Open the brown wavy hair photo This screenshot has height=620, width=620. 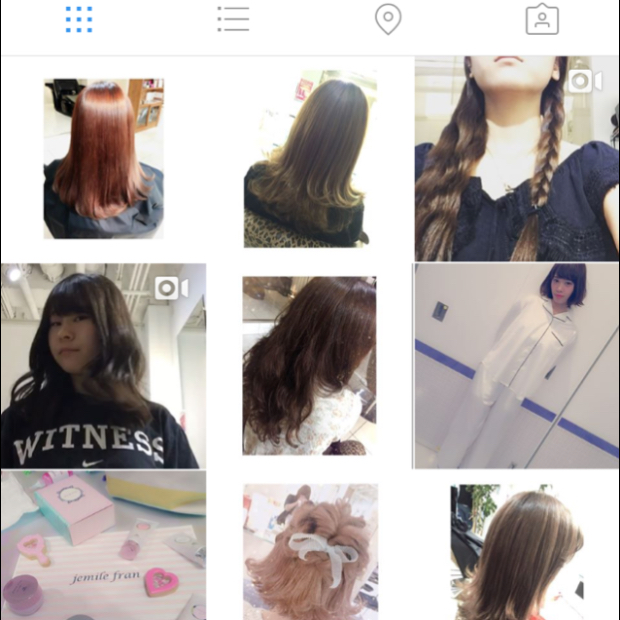(309, 365)
